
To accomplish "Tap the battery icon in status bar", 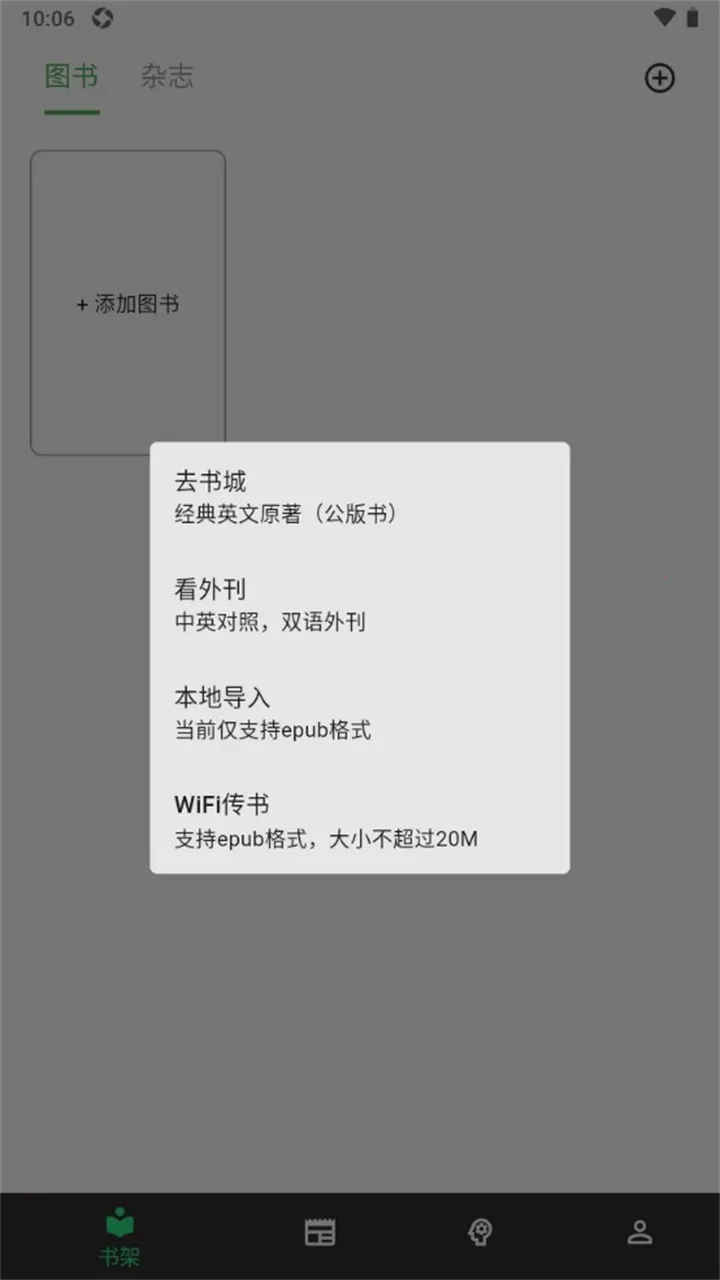I will [x=690, y=17].
